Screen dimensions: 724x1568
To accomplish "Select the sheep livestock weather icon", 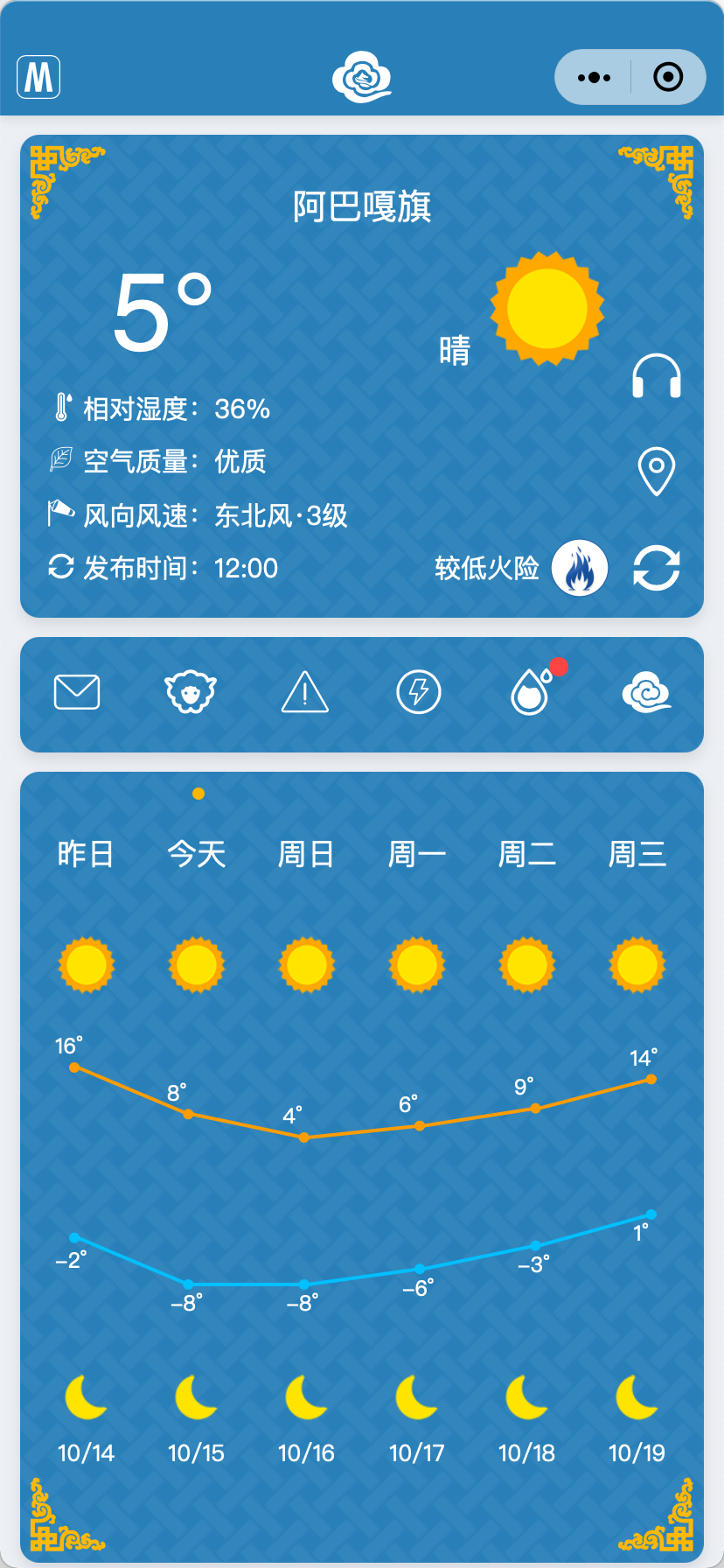I will tap(191, 691).
